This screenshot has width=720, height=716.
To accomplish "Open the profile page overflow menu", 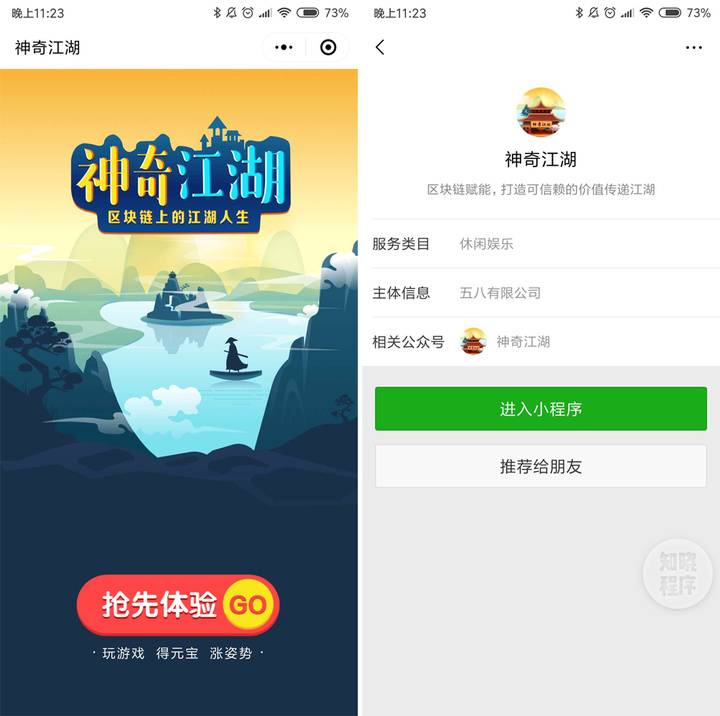I will pos(694,47).
